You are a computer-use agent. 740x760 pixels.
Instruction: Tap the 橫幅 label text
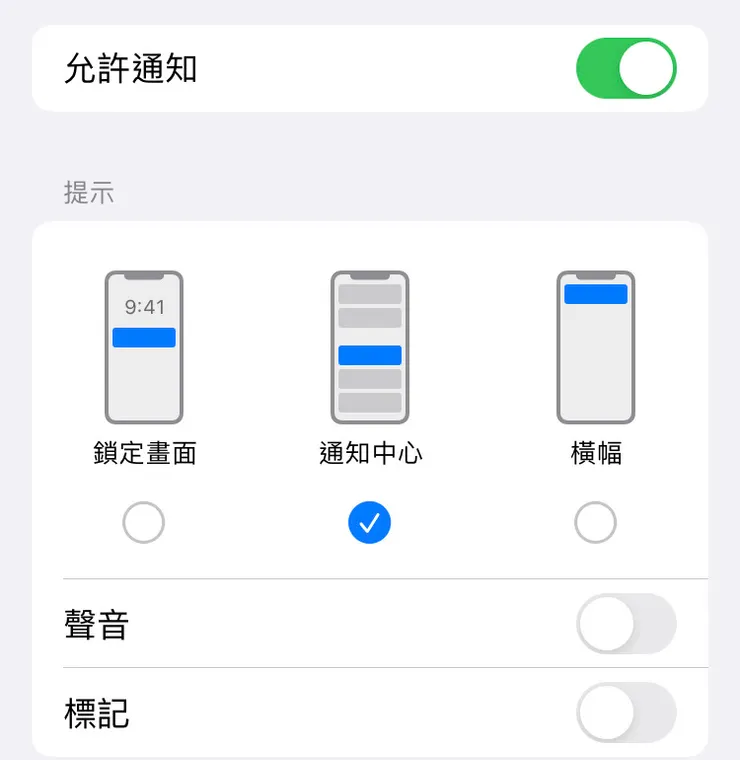(x=596, y=453)
